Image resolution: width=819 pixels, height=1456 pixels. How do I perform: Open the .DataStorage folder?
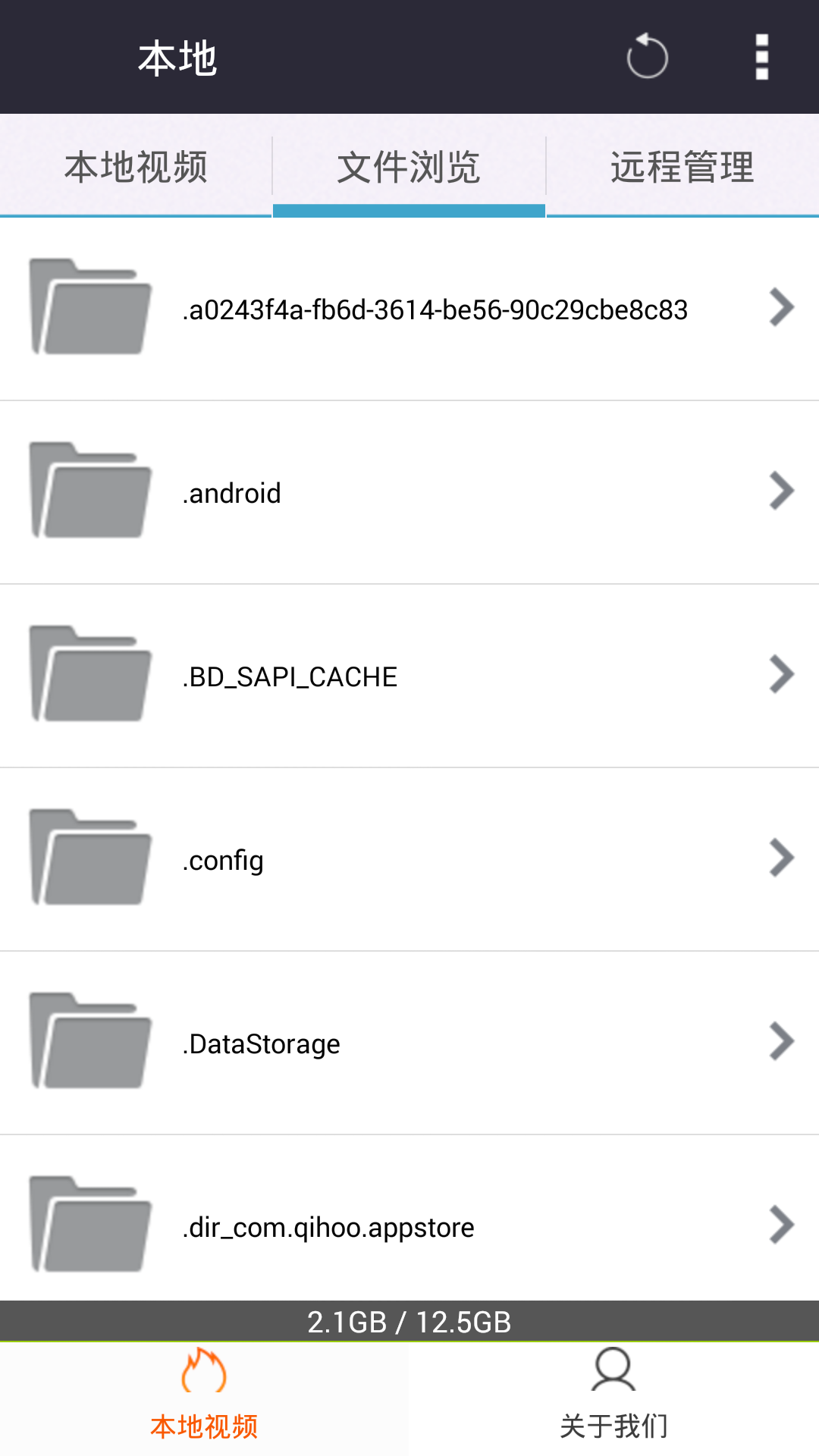[x=409, y=1043]
